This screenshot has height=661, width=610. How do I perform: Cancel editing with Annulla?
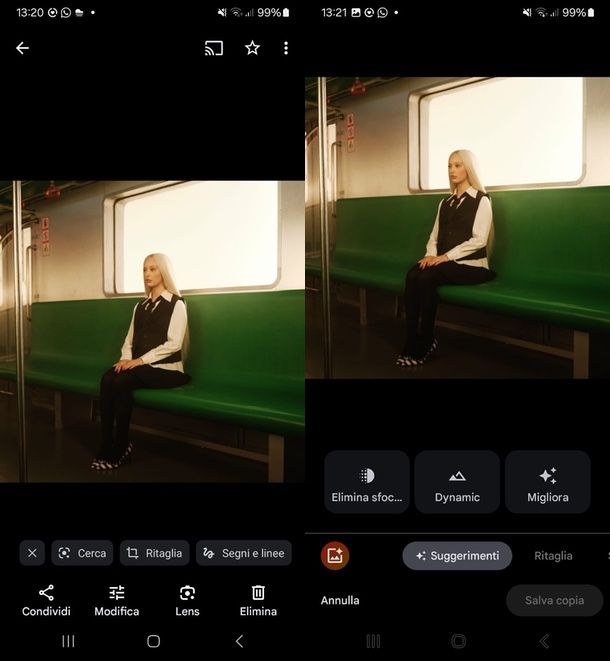(340, 600)
